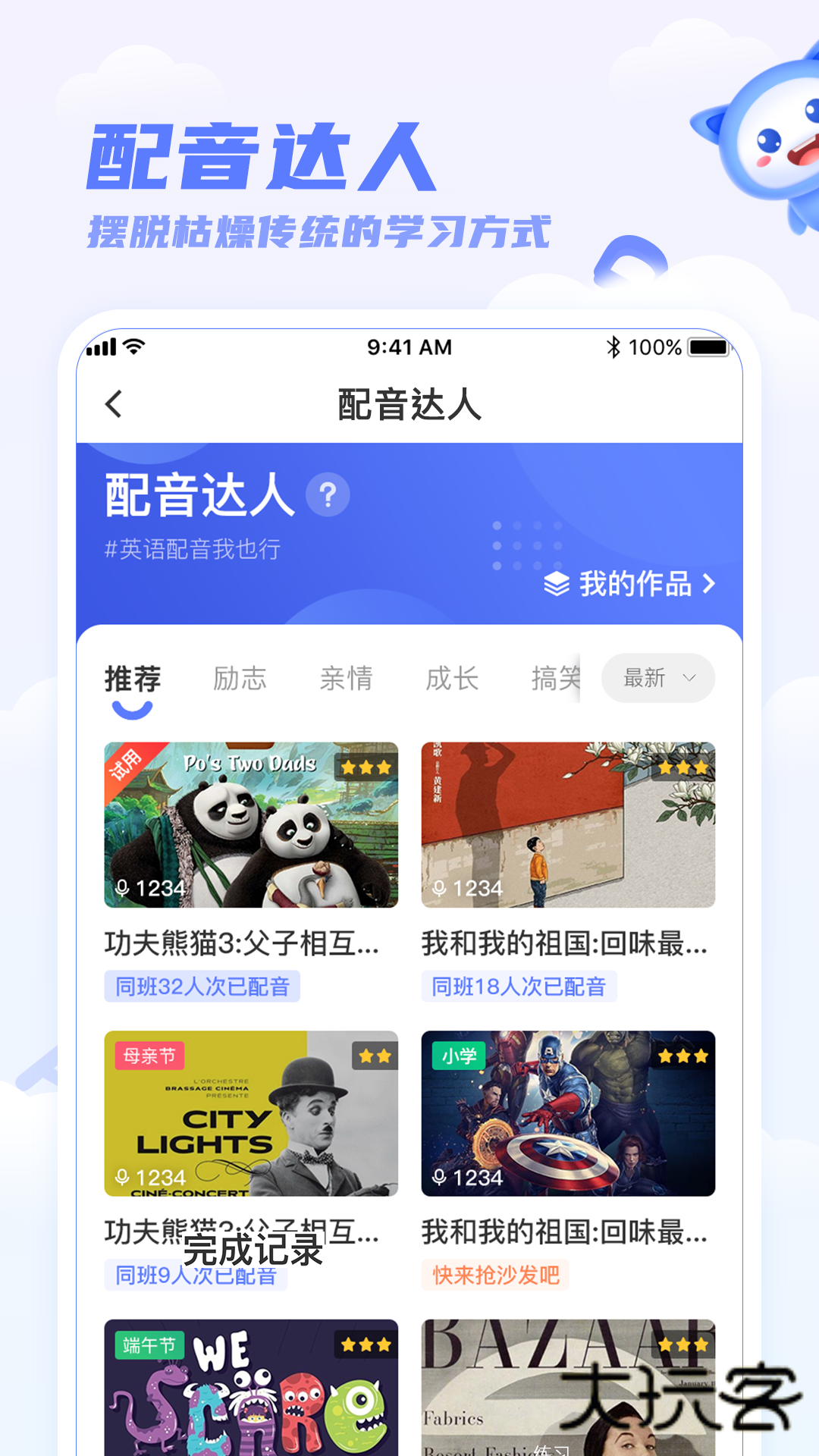This screenshot has width=819, height=1456.
Task: Open the 配音达人 help question mark
Action: [x=328, y=497]
